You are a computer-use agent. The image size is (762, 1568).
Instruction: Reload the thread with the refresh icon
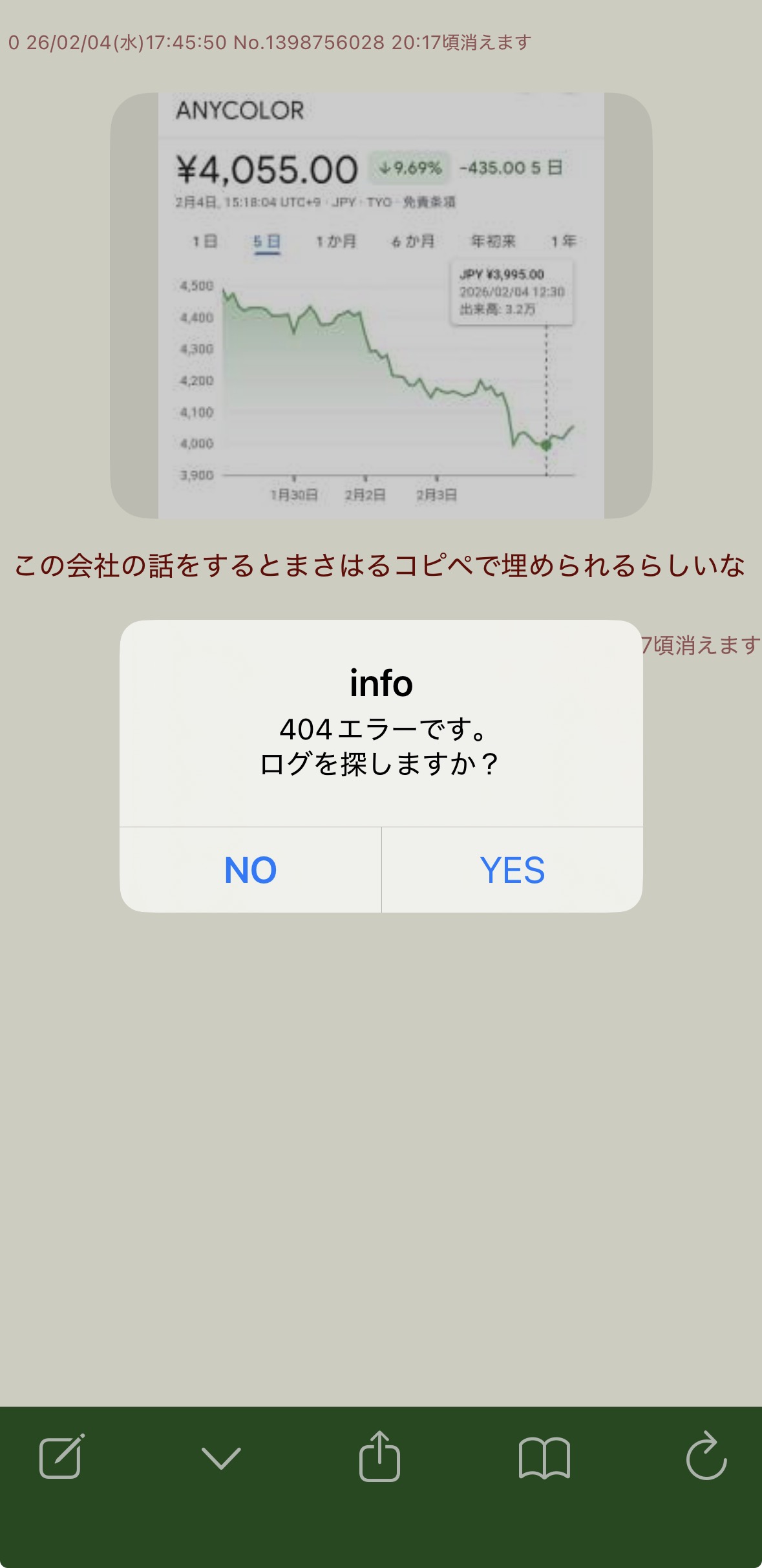click(706, 1457)
